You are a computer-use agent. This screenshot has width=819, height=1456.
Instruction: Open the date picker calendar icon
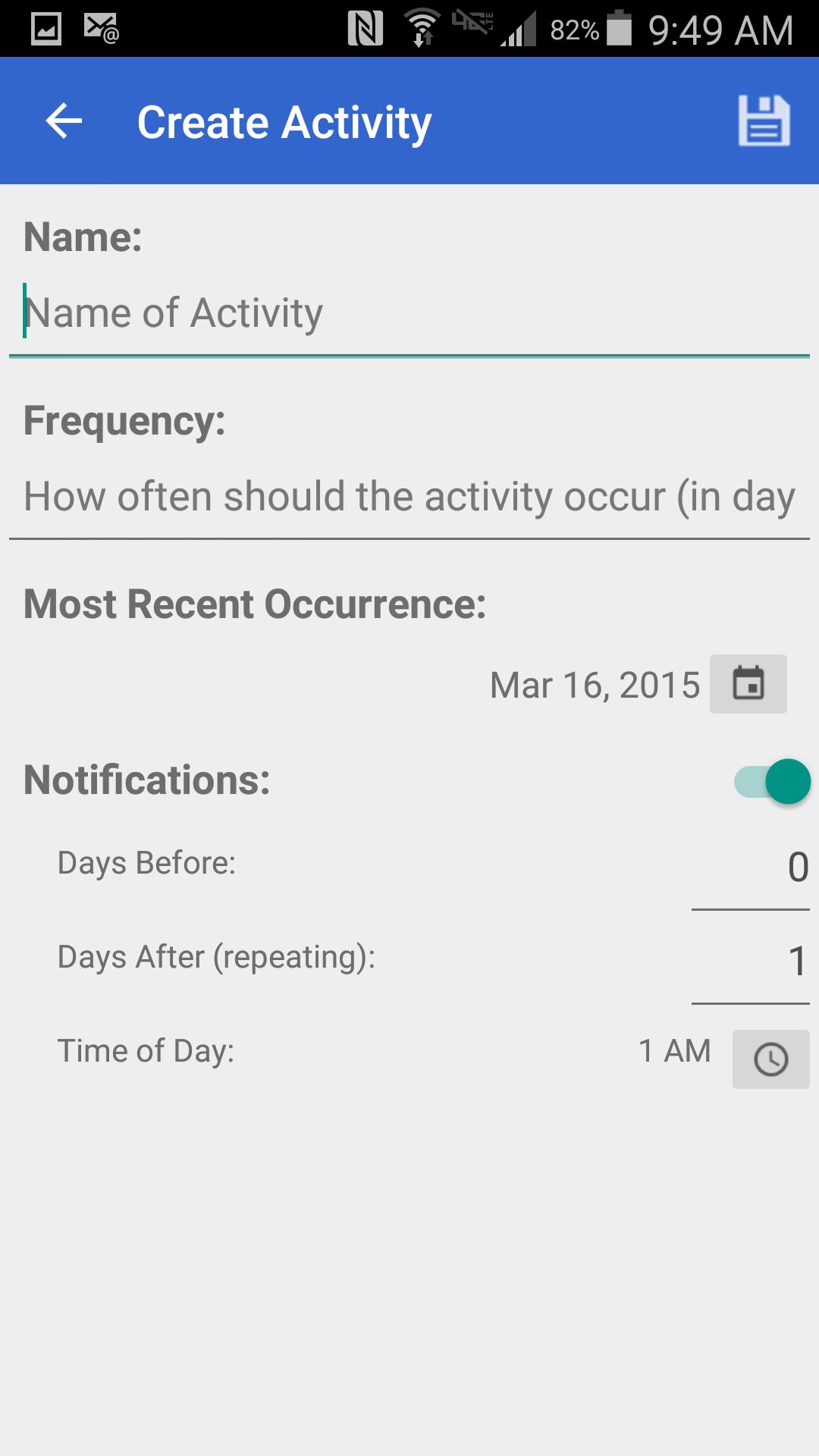(748, 684)
